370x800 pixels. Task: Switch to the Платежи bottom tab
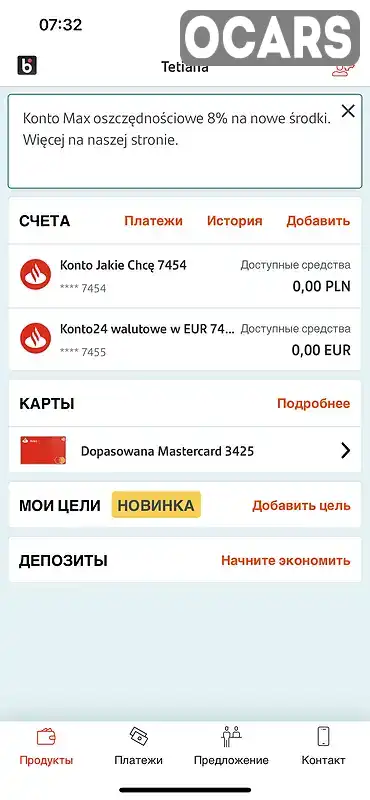coord(138,746)
